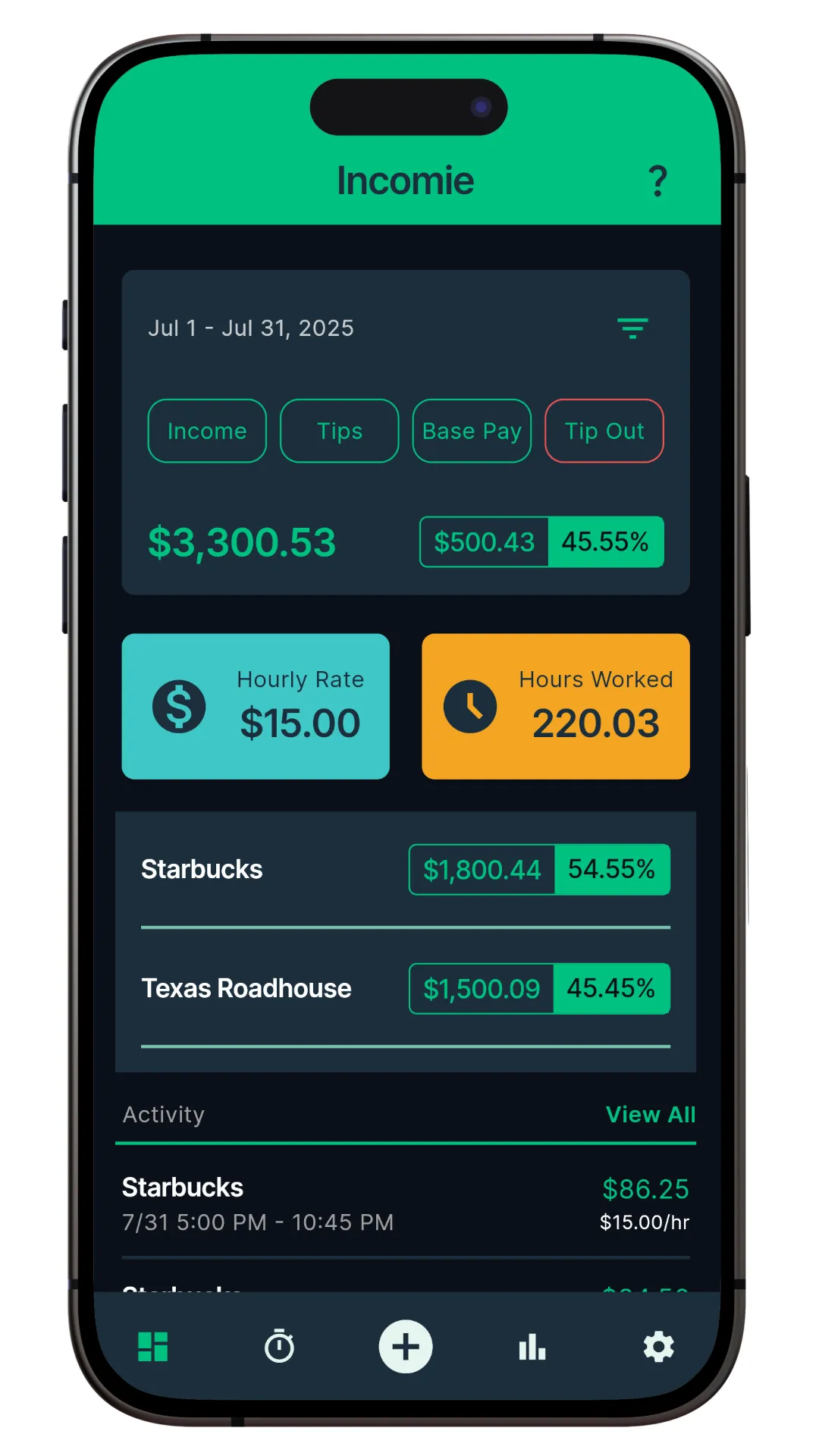Open the Hours Worked card
This screenshot has width=819, height=1456.
click(x=555, y=706)
